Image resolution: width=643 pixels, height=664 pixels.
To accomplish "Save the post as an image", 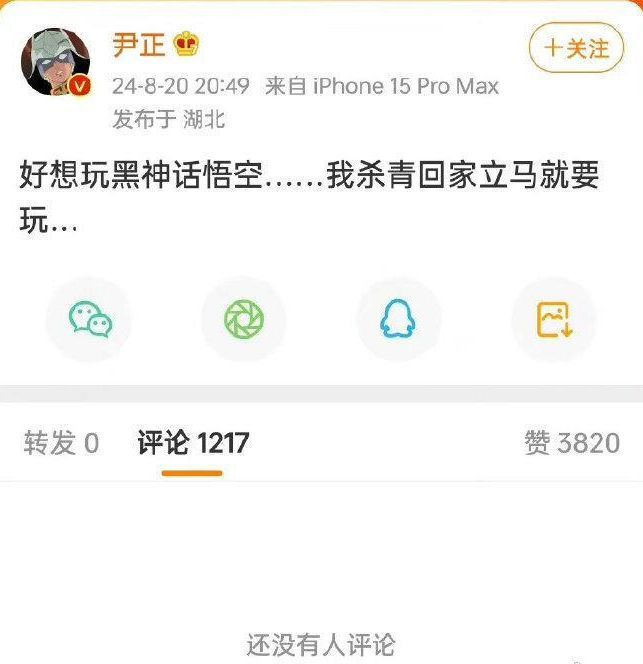I will [x=553, y=319].
